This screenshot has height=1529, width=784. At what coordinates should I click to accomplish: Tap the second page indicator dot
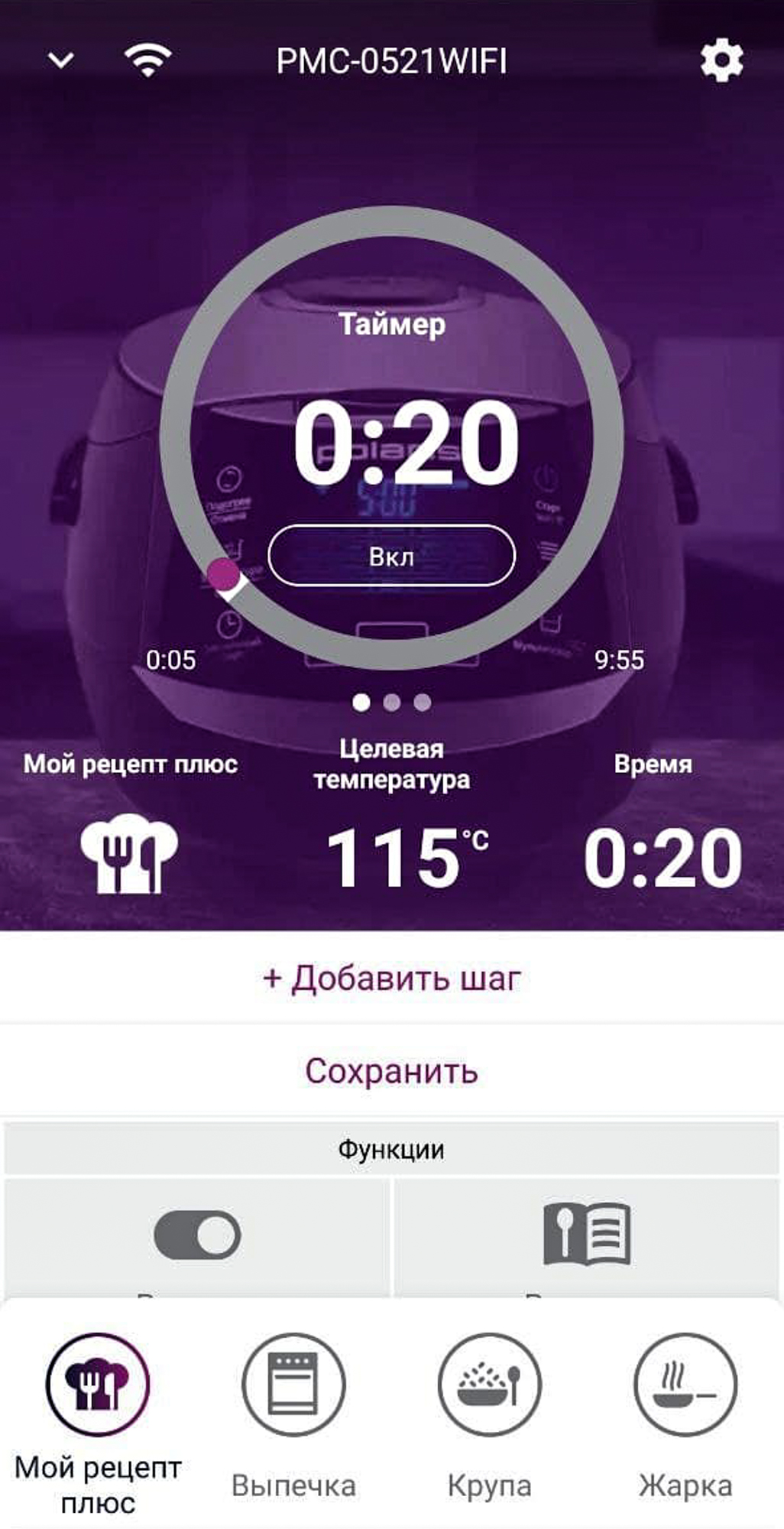click(392, 703)
